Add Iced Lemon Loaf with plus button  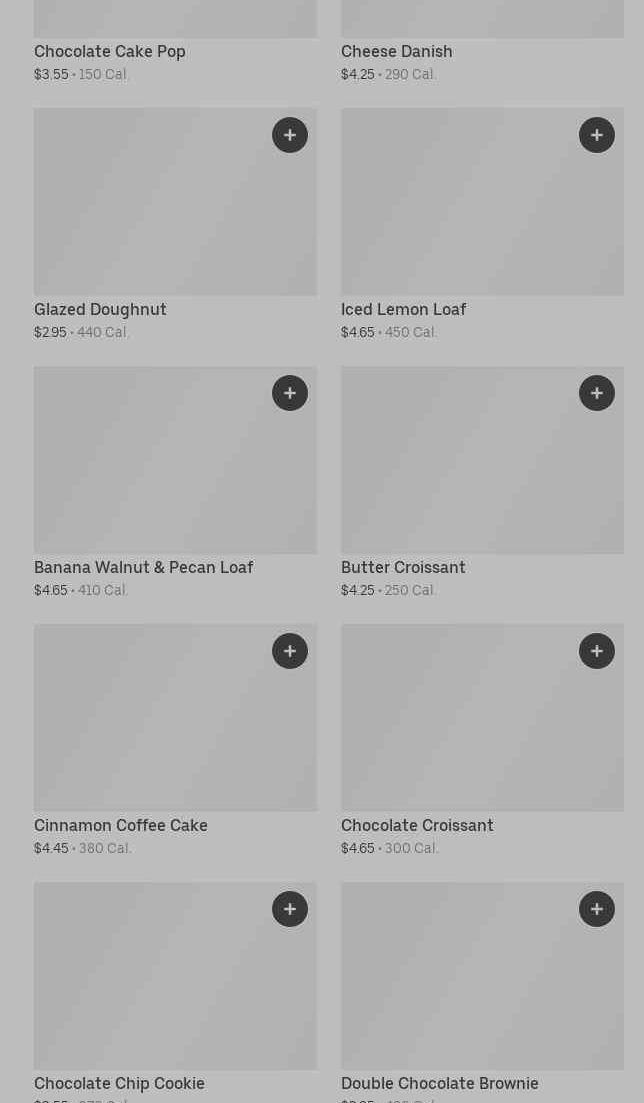(x=597, y=135)
